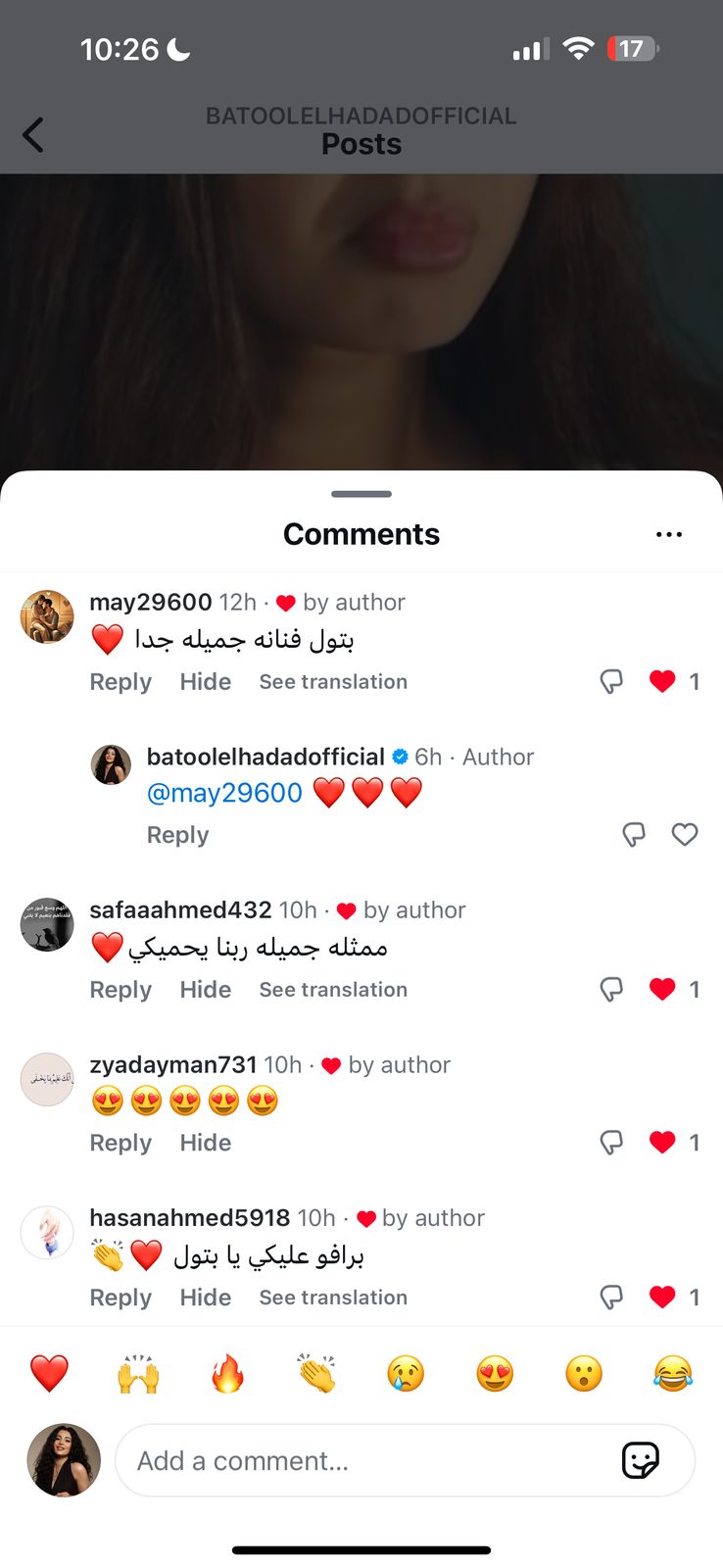
Task: Unlike safaaahmed432's comment via the red heart
Action: [x=662, y=989]
